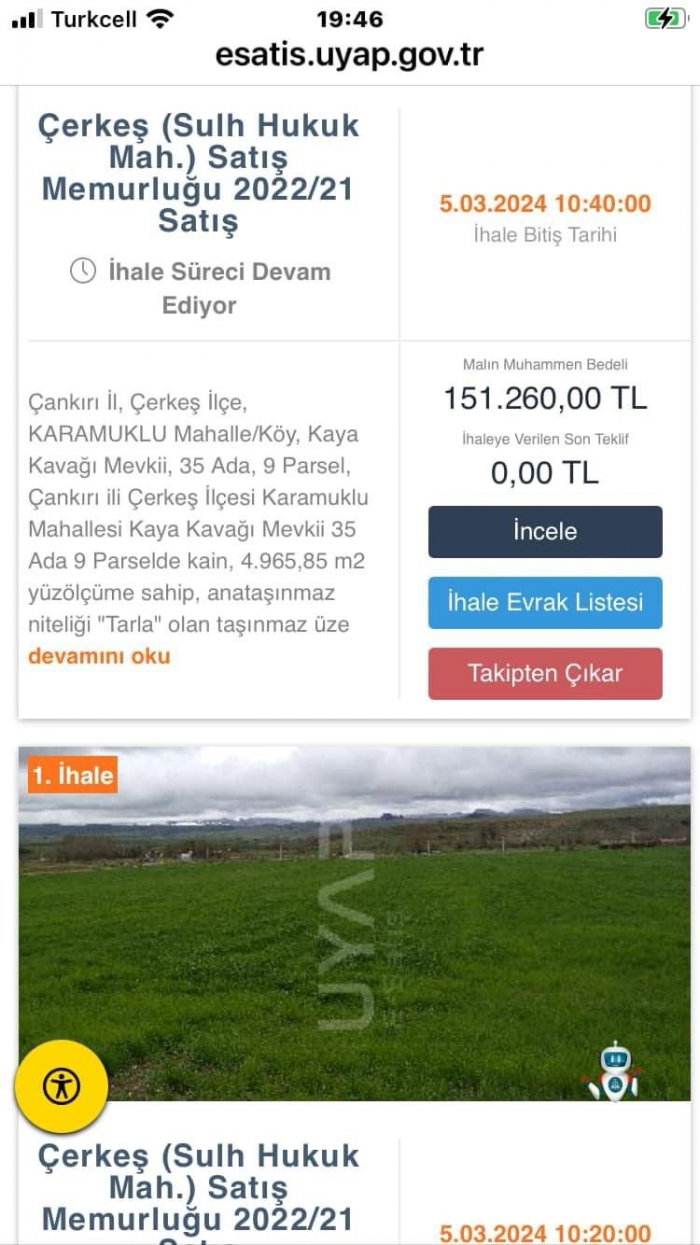Screen dimensions: 700x1245
Task: Open the 1. İhale field photo
Action: click(354, 923)
